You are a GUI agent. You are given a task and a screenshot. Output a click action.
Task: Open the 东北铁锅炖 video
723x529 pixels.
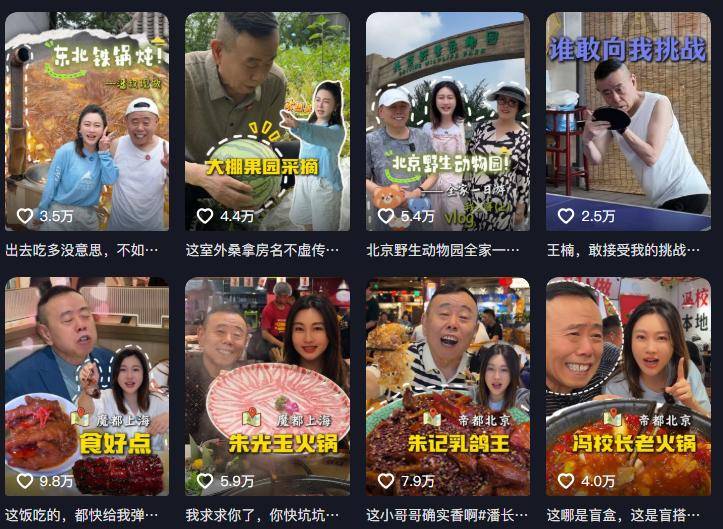[87, 120]
